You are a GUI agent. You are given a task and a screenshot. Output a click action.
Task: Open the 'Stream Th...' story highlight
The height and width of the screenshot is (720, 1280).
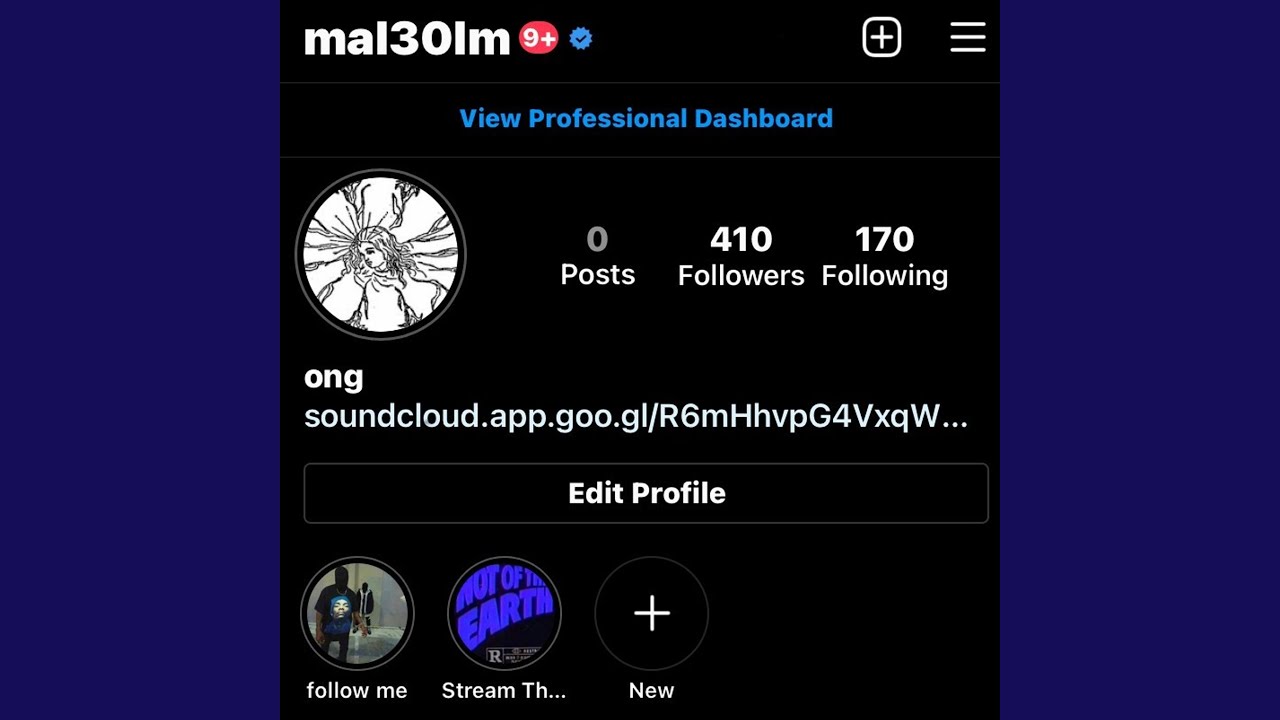click(504, 613)
